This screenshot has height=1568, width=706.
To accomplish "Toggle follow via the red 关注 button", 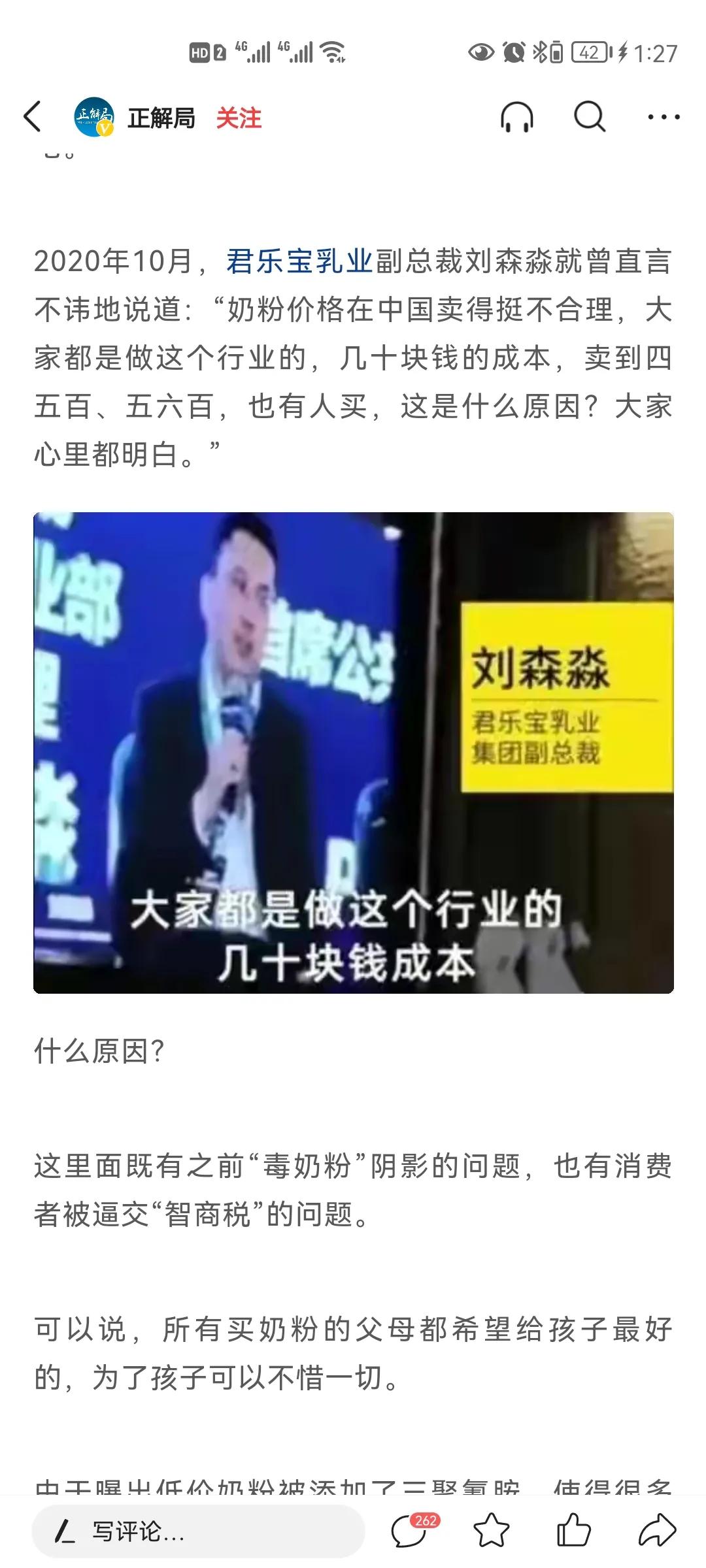I will tap(238, 118).
